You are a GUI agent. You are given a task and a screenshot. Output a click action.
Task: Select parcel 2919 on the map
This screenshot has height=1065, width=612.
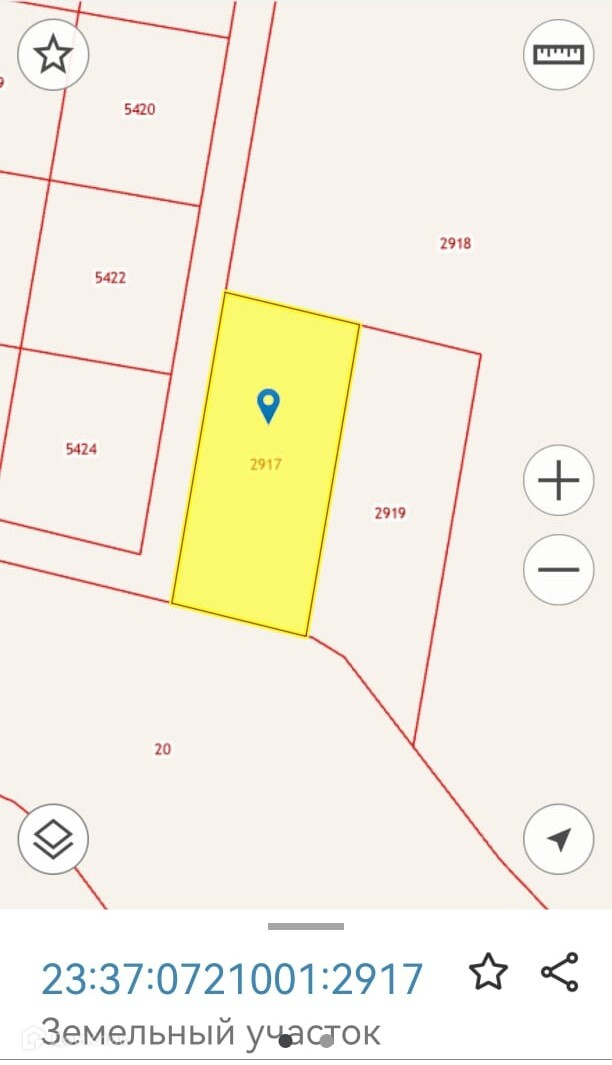(x=390, y=513)
